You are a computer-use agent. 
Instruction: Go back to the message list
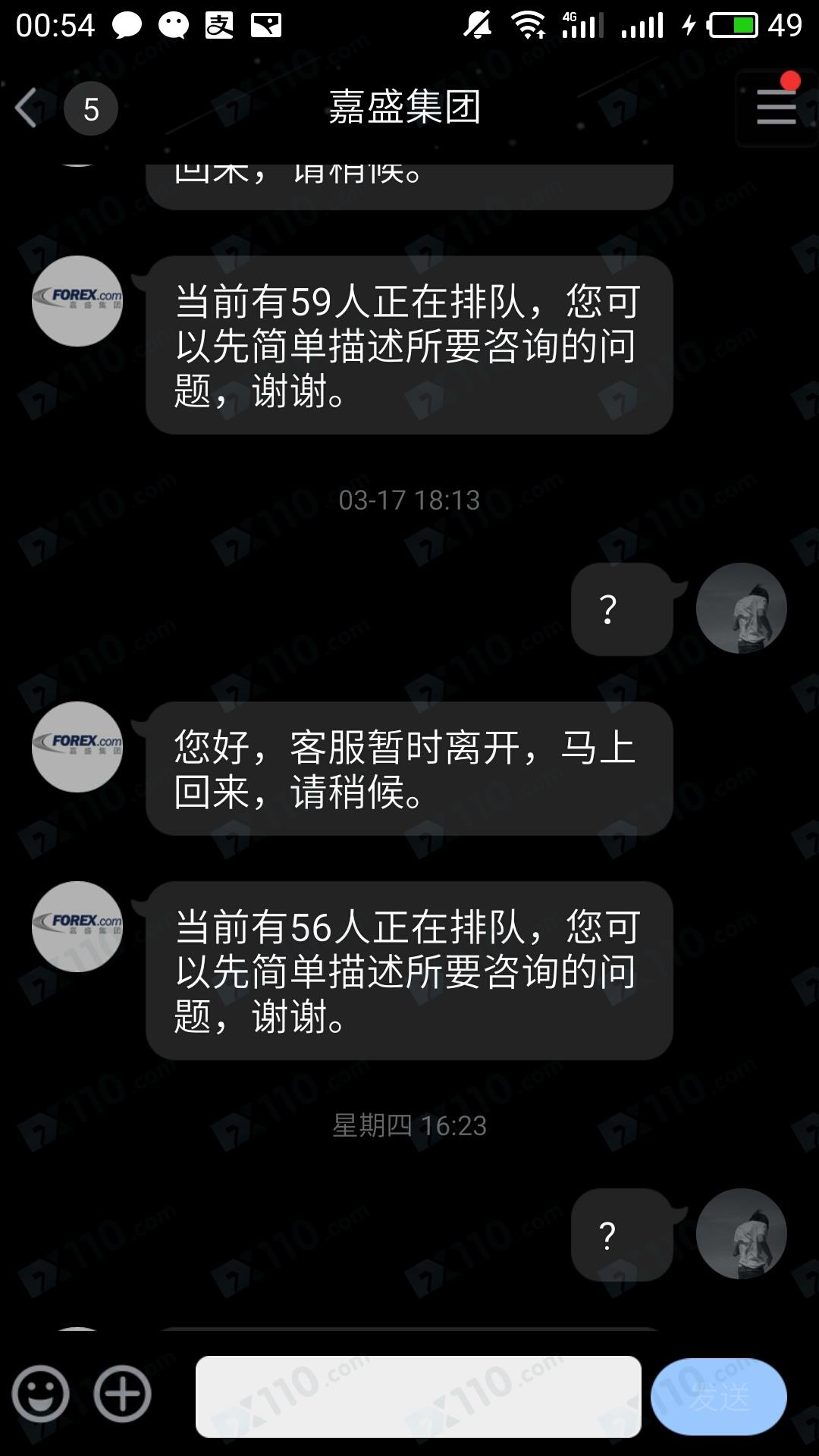[29, 108]
